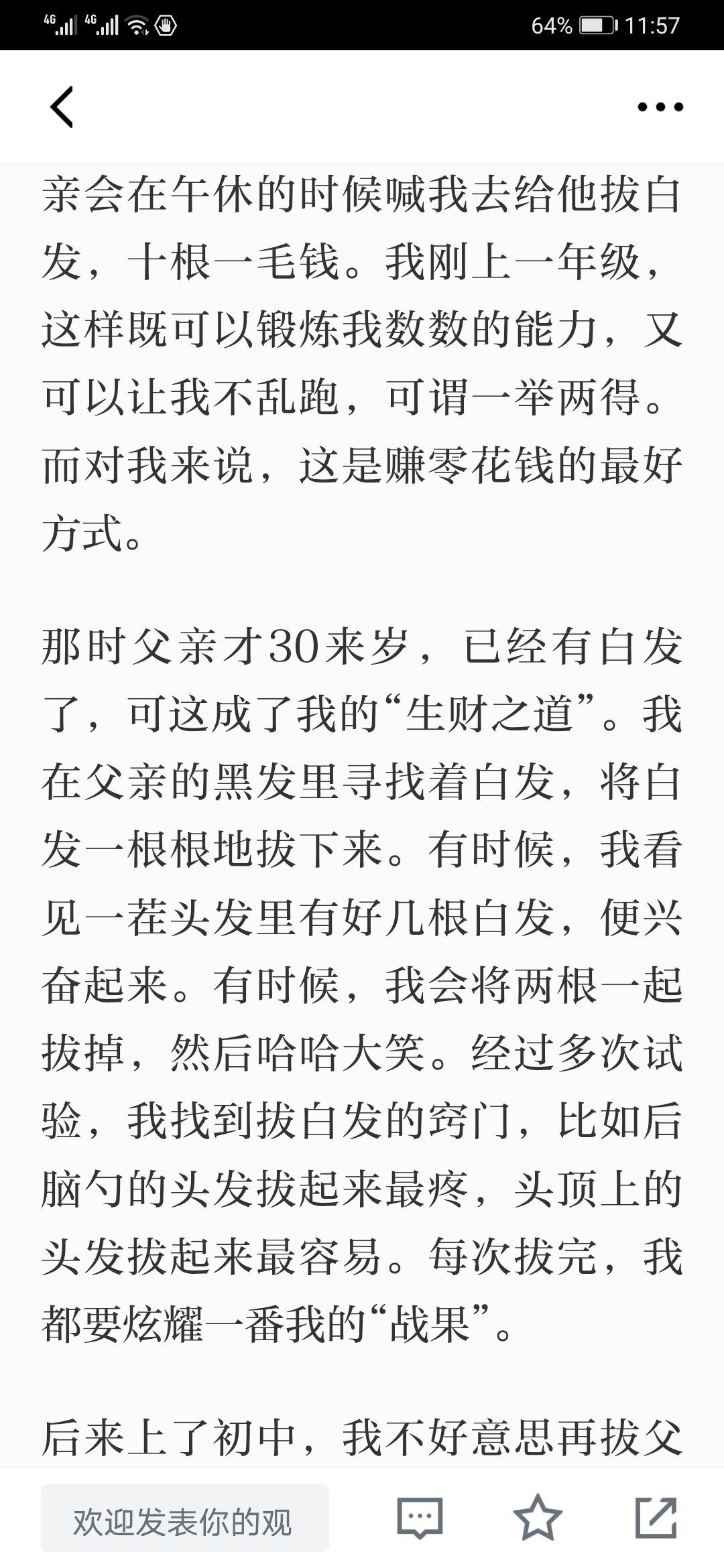Favorite this article with the star
This screenshot has height=1568, width=724.
(537, 1516)
